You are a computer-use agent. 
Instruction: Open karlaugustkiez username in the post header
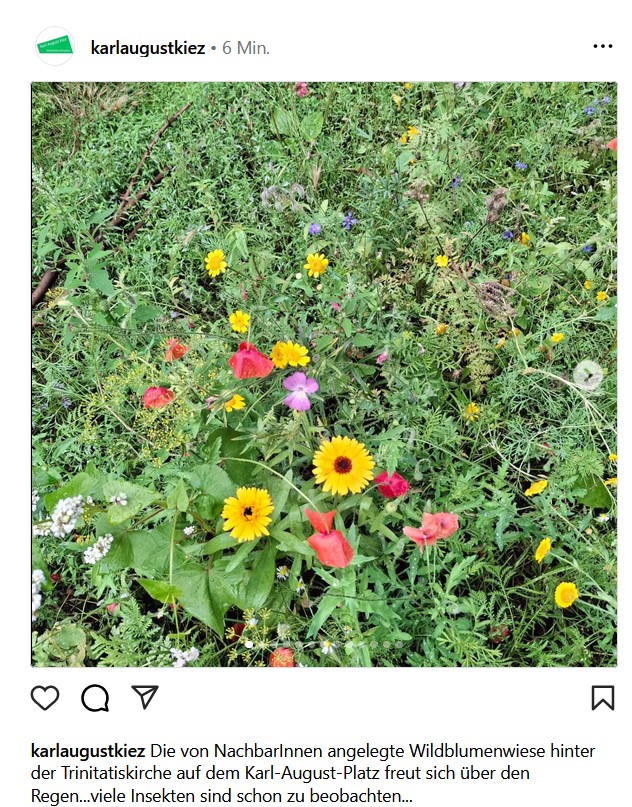(x=147, y=47)
